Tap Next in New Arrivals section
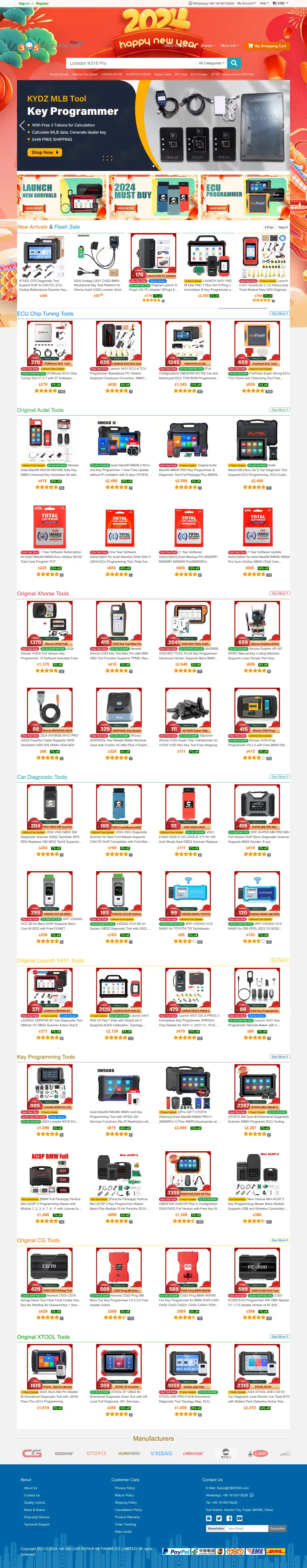Screen dimensions: 307x1568 pos(283,227)
